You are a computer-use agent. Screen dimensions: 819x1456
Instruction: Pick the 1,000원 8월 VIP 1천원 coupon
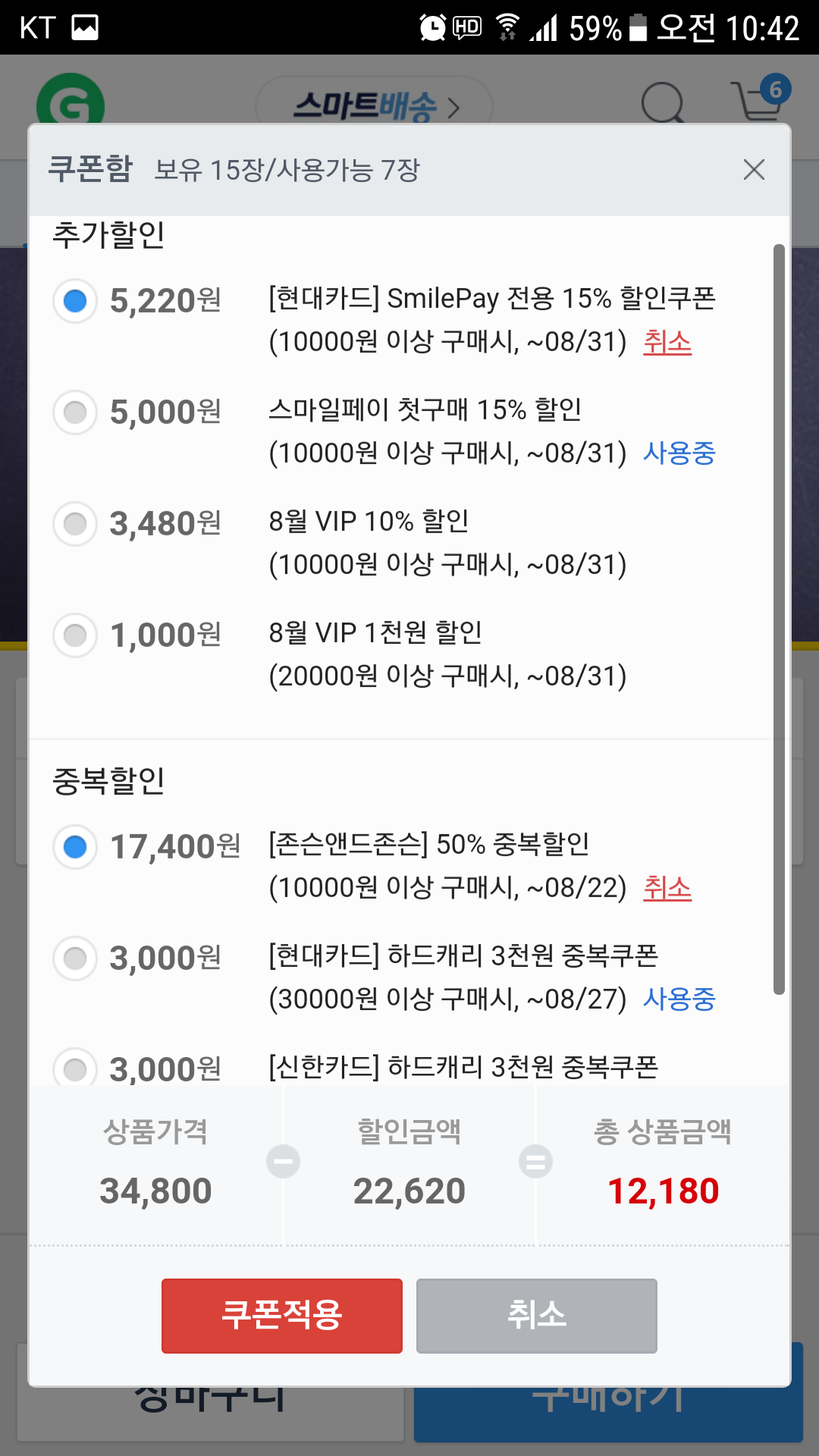tap(75, 635)
